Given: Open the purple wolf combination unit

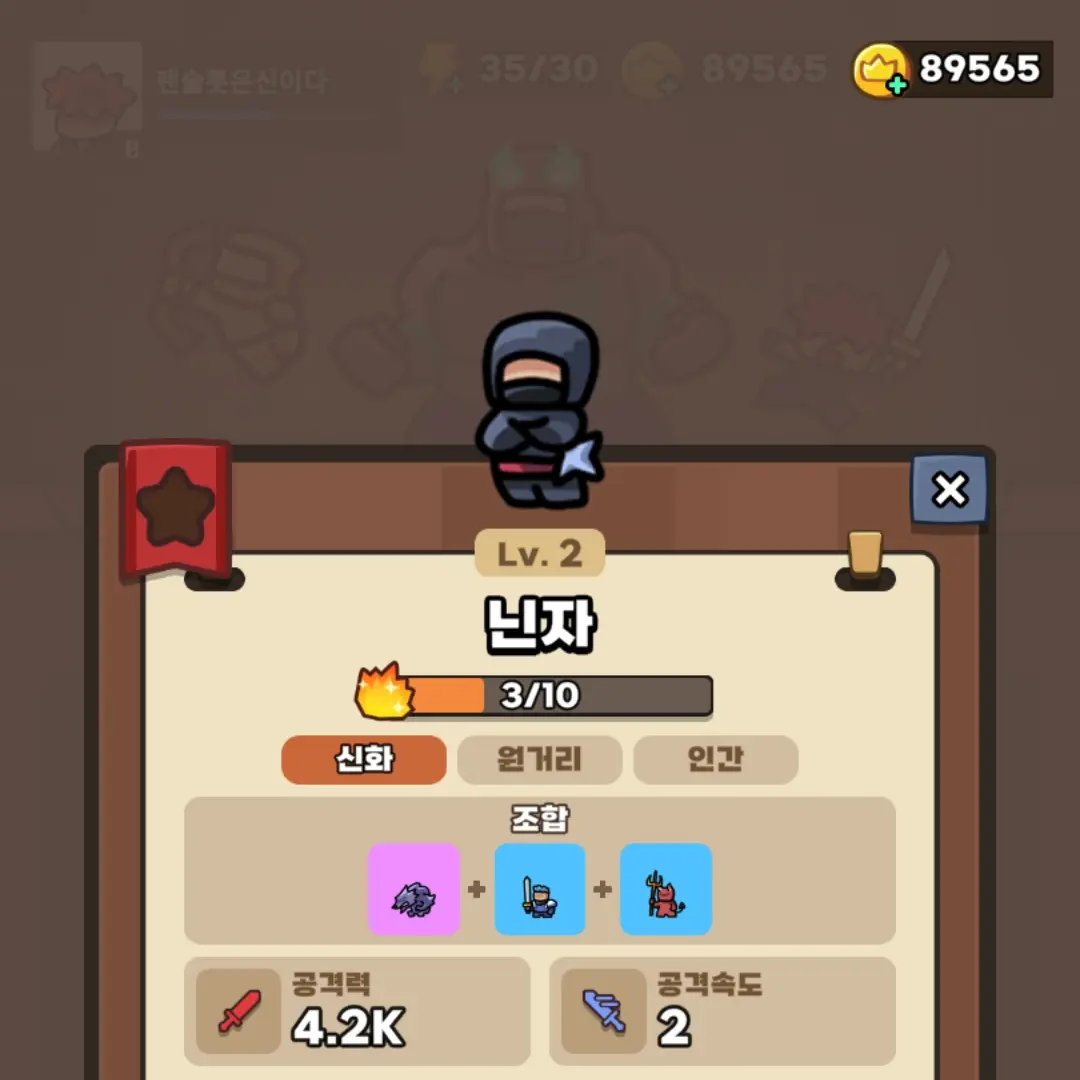Looking at the screenshot, I should click(x=414, y=890).
